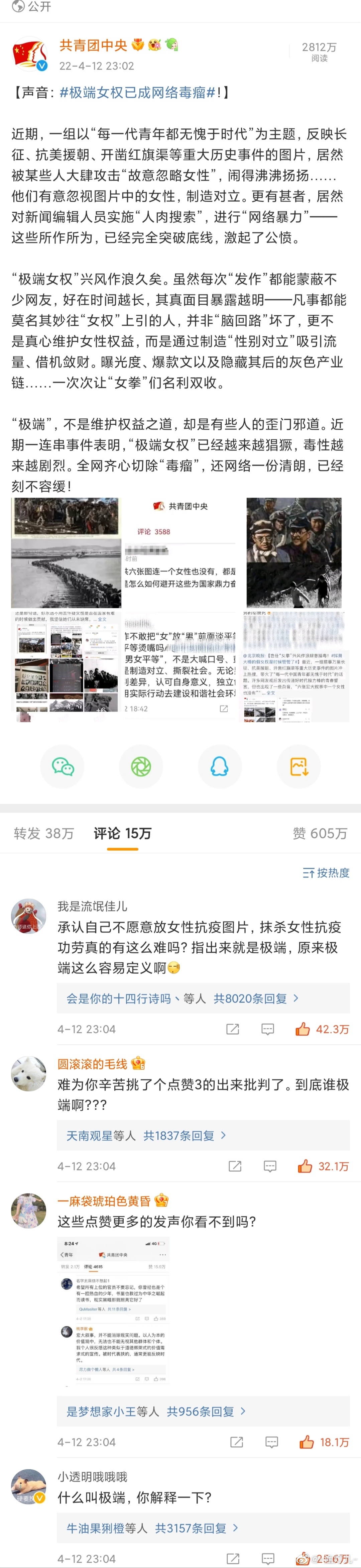Viewport: 361px width, 1568px height.
Task: Share the post to QQ
Action: 219,767
